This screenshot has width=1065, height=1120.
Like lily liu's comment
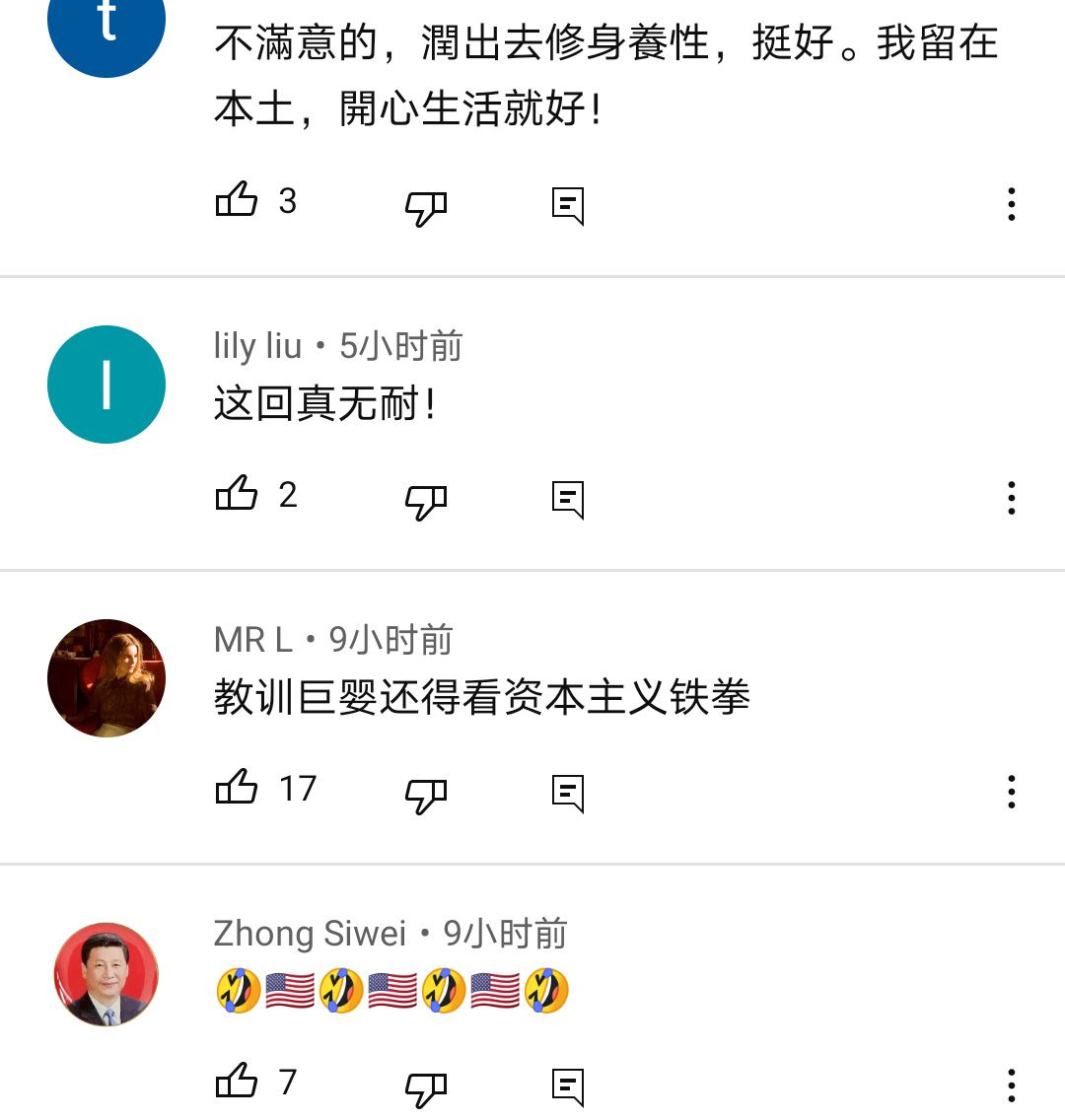coord(237,494)
